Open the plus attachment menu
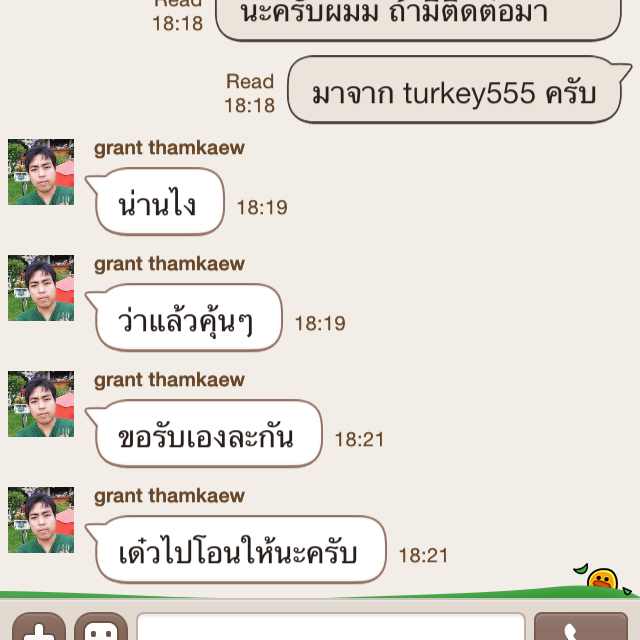 (x=38, y=628)
